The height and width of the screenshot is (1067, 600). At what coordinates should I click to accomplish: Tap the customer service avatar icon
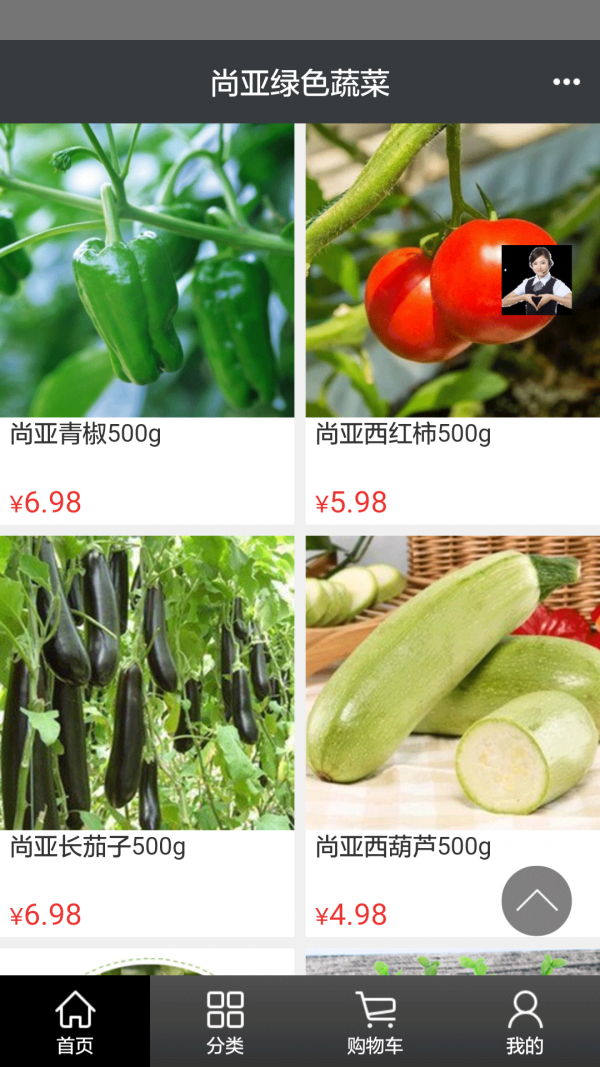[x=536, y=280]
